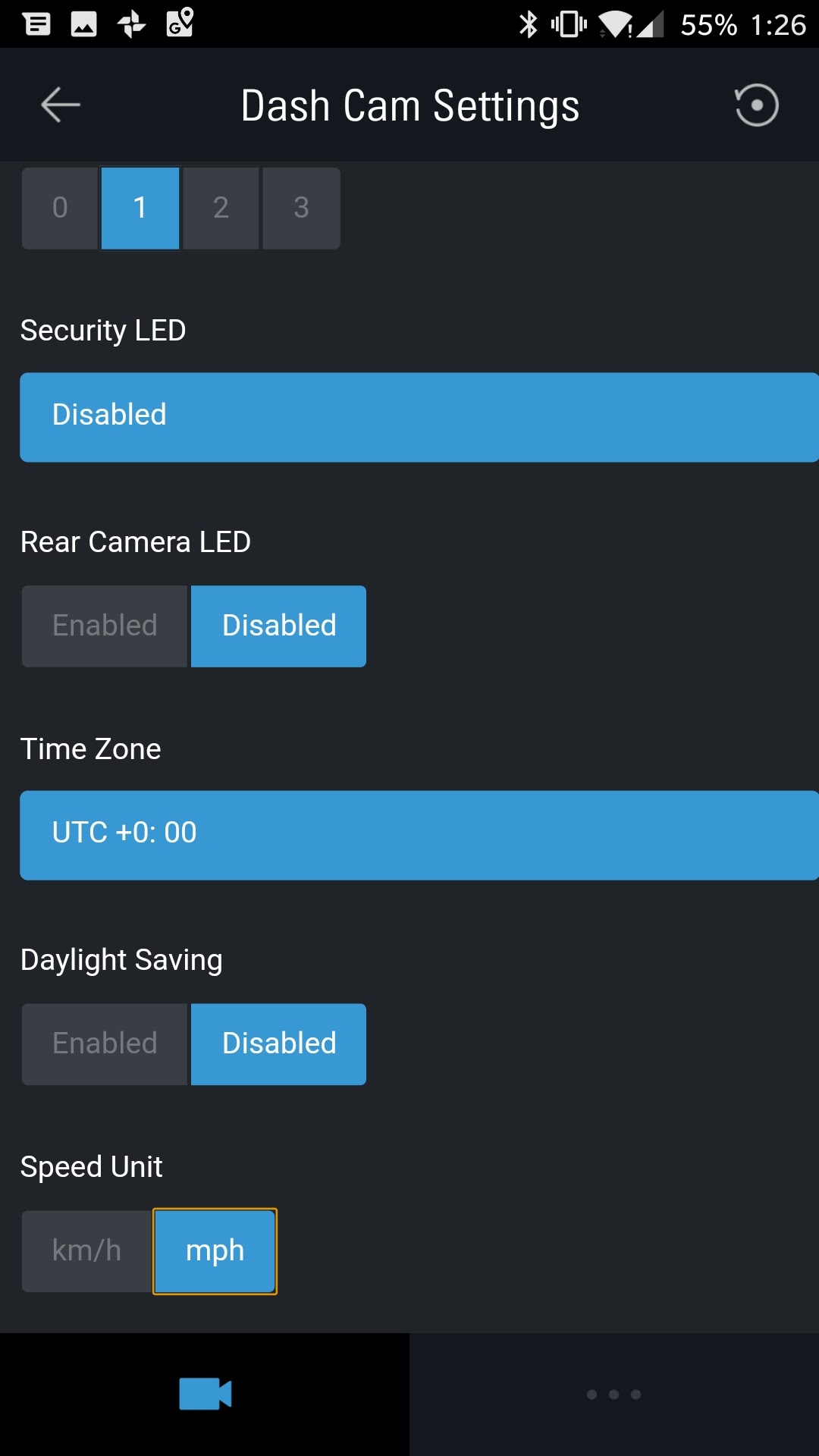Viewport: 819px width, 1456px height.
Task: Select mph as speed unit
Action: [215, 1251]
